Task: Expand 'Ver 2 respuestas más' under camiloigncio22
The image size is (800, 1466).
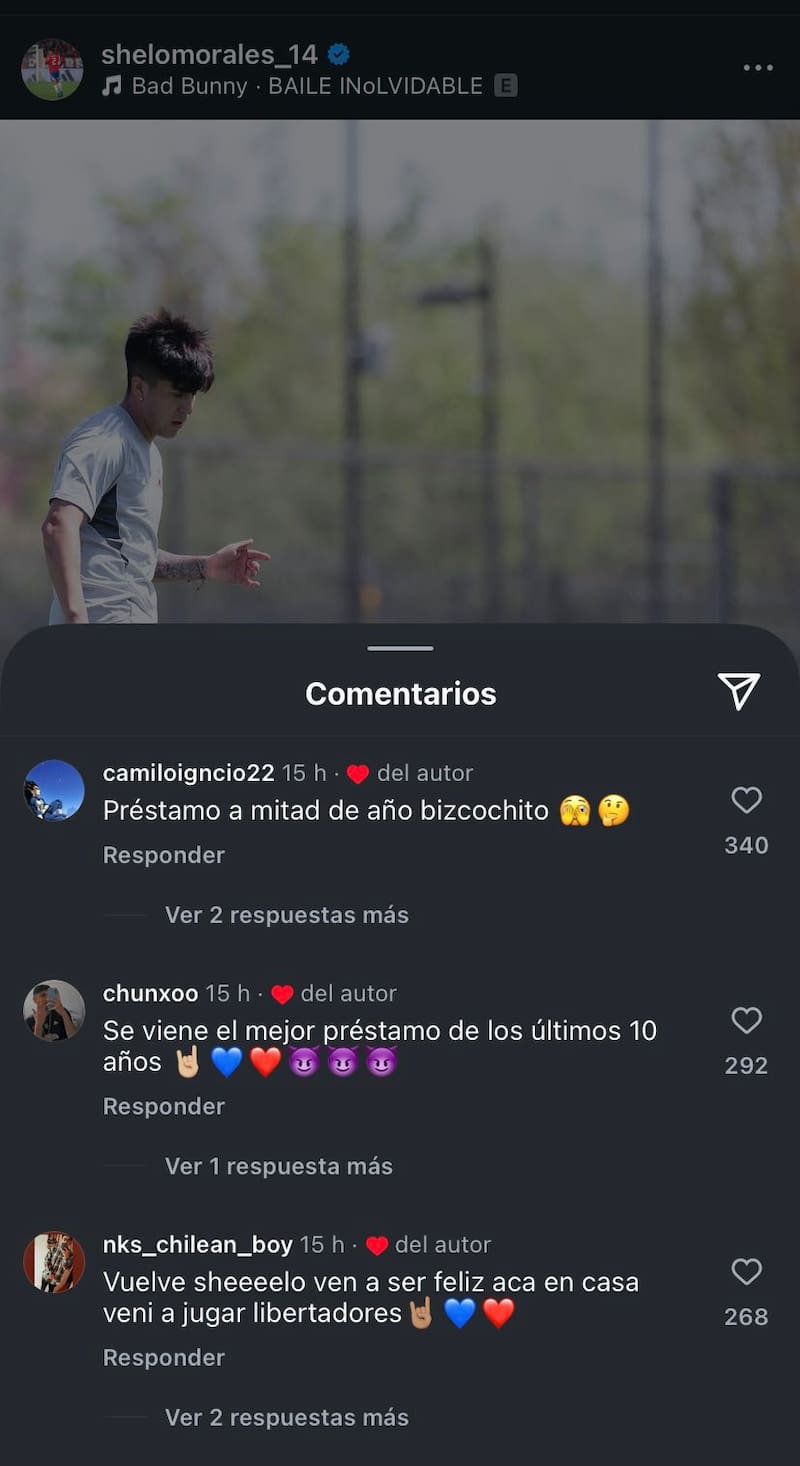Action: point(287,914)
